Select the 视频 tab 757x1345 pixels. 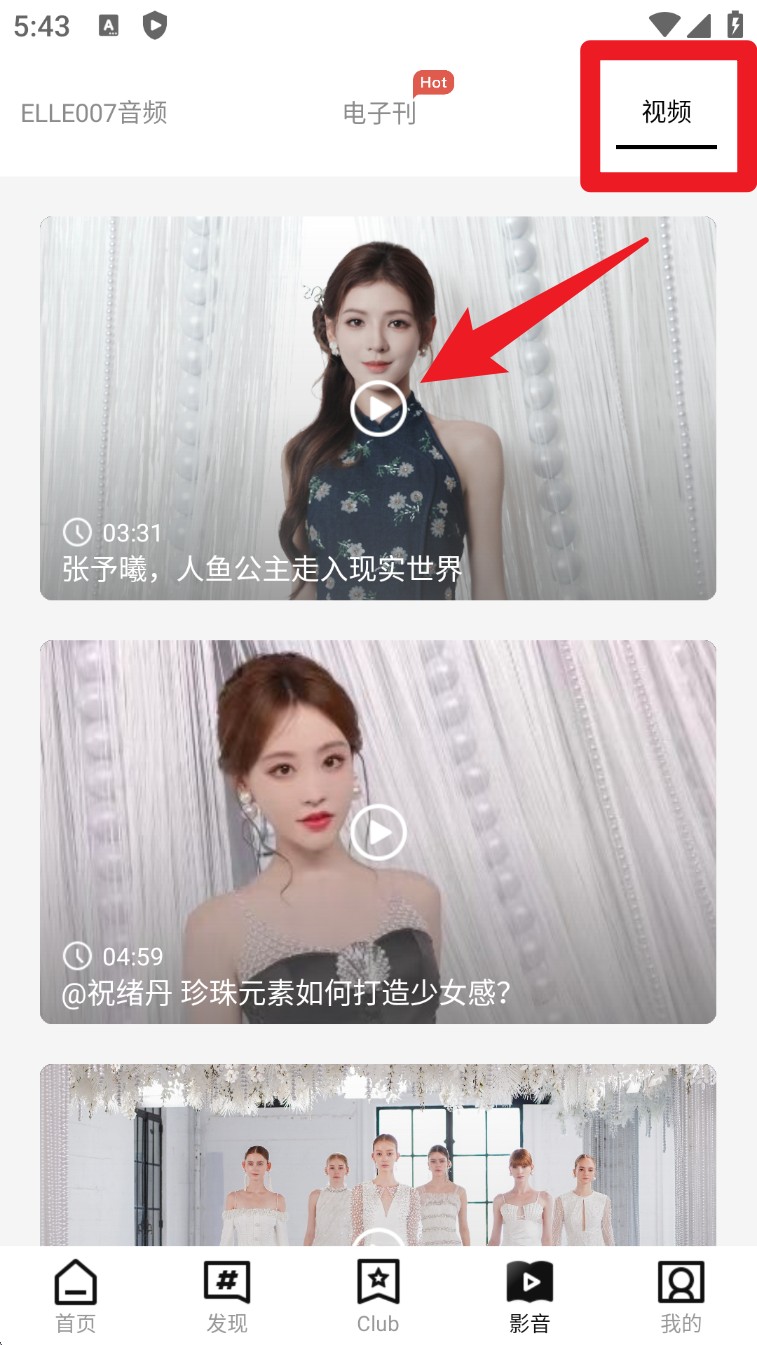[666, 112]
